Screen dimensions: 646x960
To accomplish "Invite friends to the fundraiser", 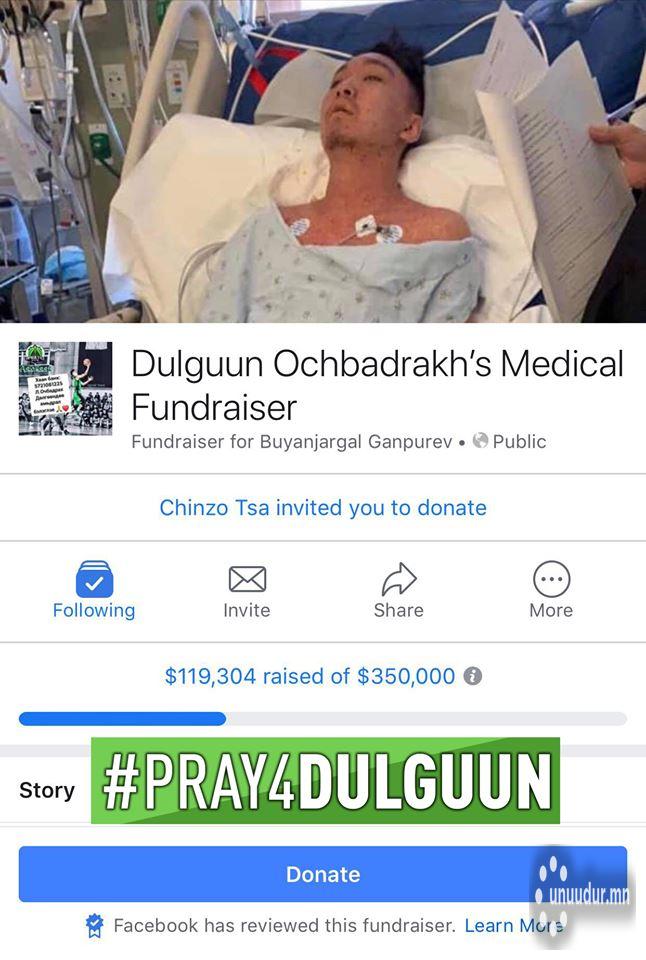I will pyautogui.click(x=246, y=590).
